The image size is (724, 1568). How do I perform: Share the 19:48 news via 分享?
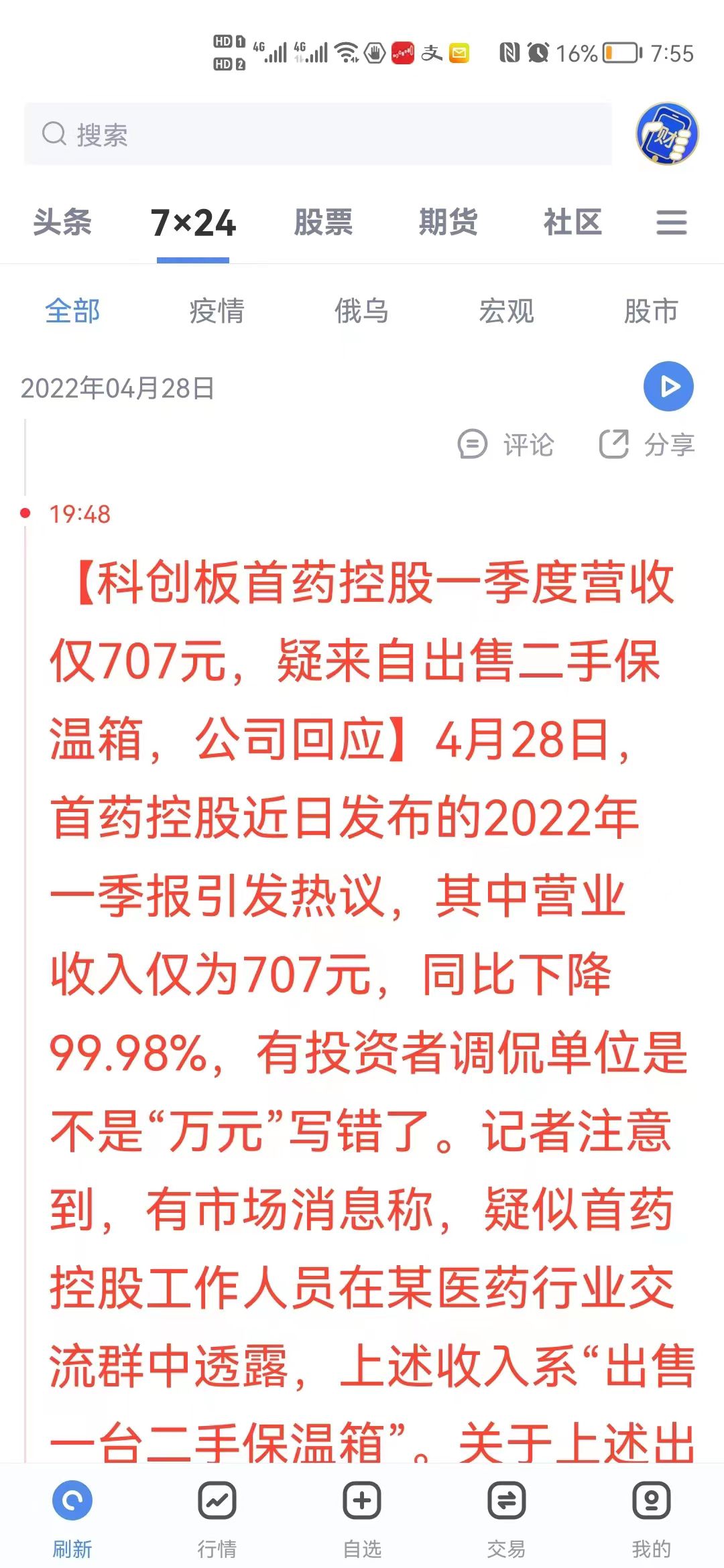pos(647,445)
